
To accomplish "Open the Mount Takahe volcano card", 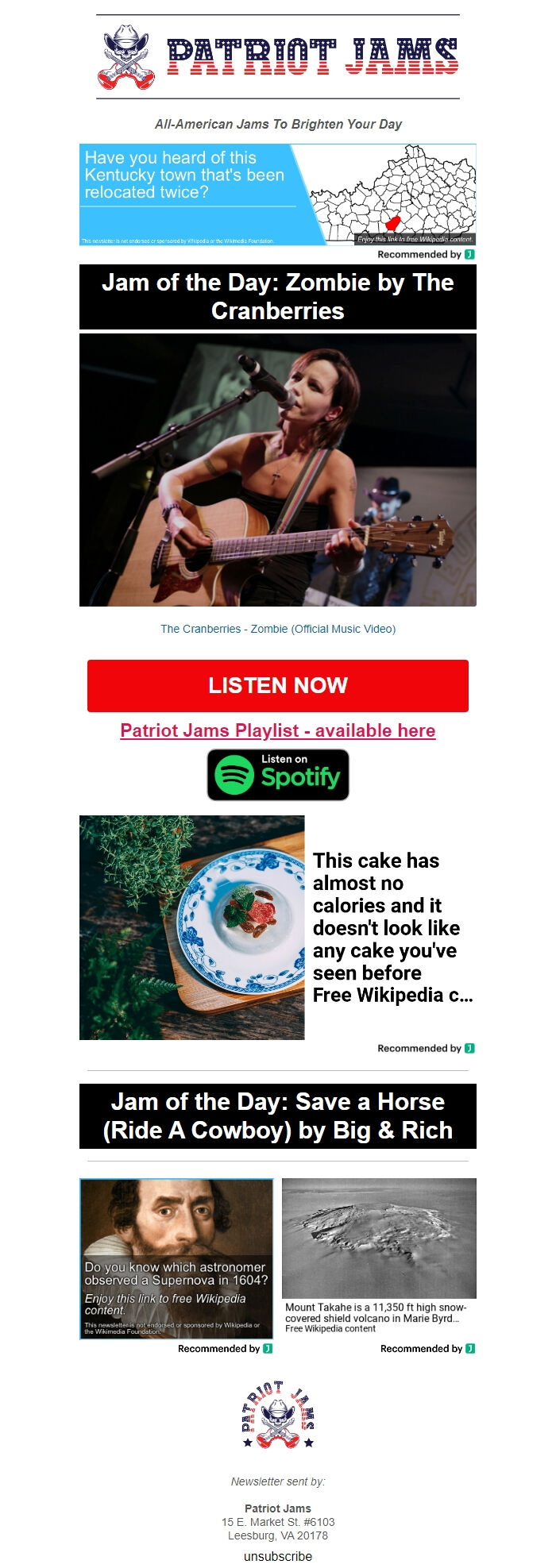I will (379, 1254).
